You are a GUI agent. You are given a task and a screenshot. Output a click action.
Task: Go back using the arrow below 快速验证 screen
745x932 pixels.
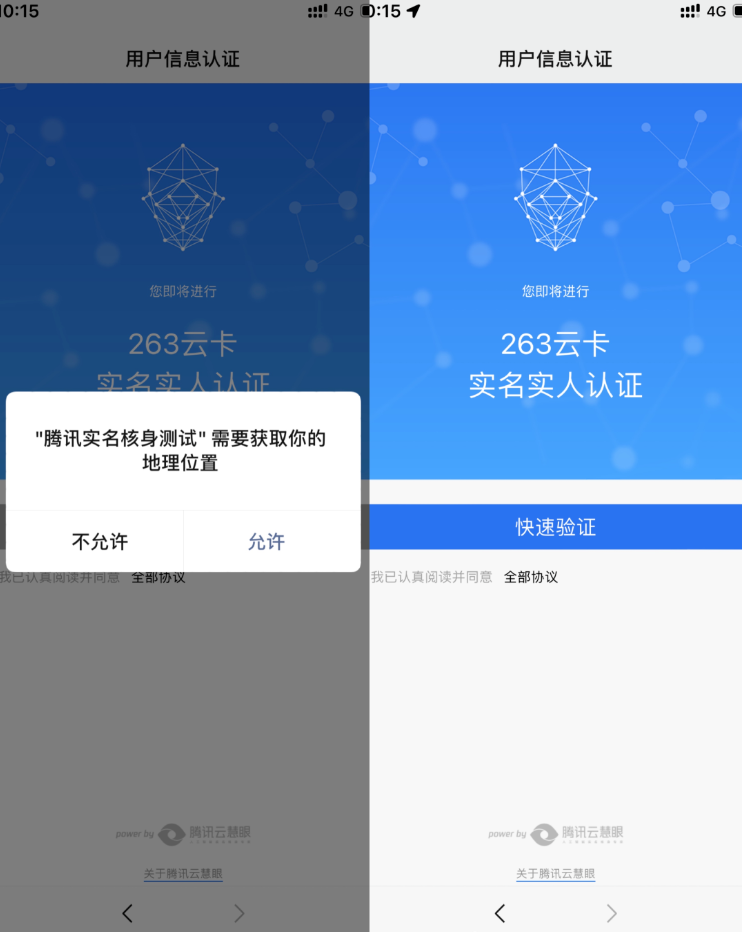coord(500,912)
